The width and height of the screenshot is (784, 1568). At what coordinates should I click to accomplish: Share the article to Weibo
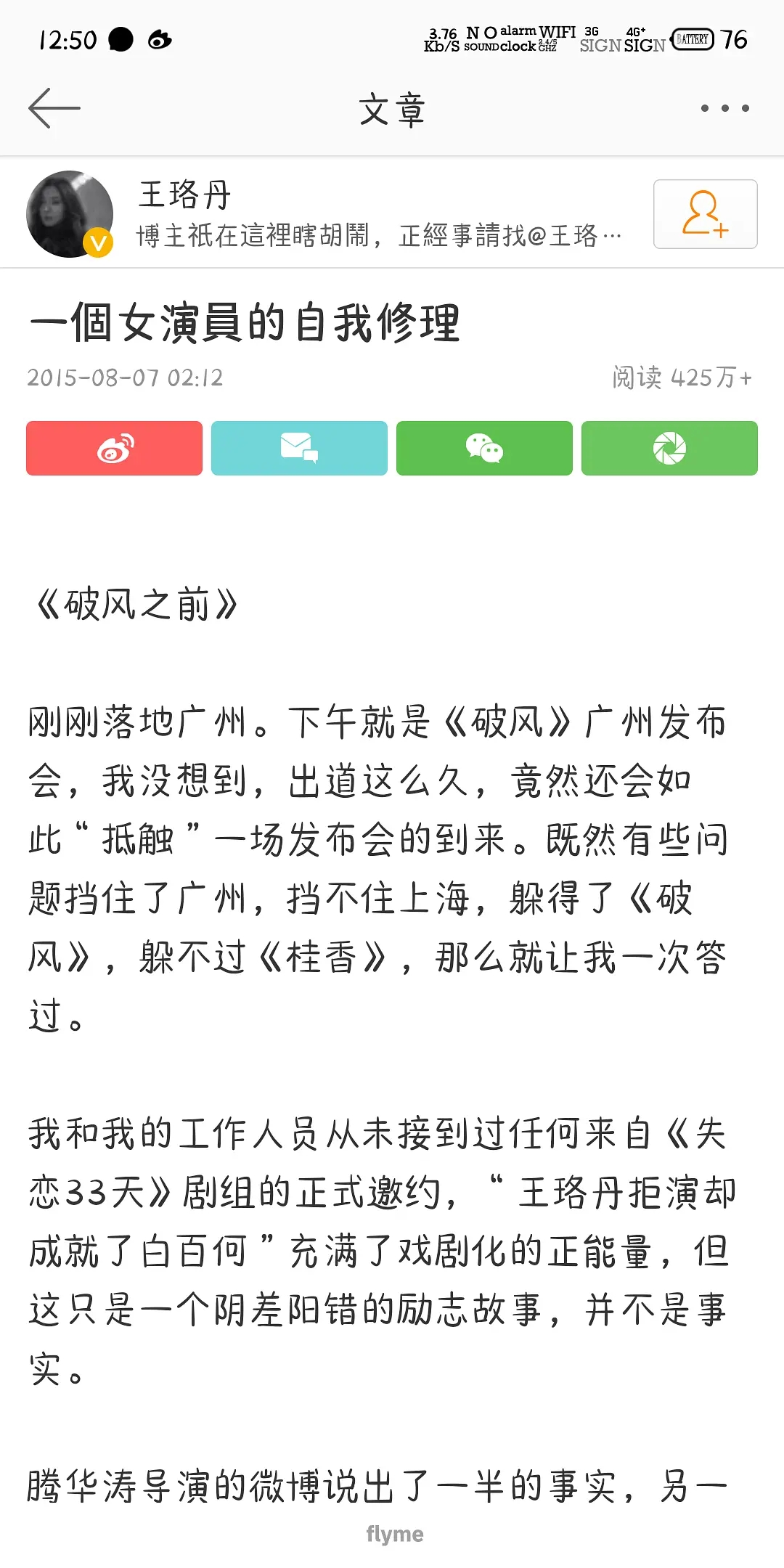pos(114,449)
